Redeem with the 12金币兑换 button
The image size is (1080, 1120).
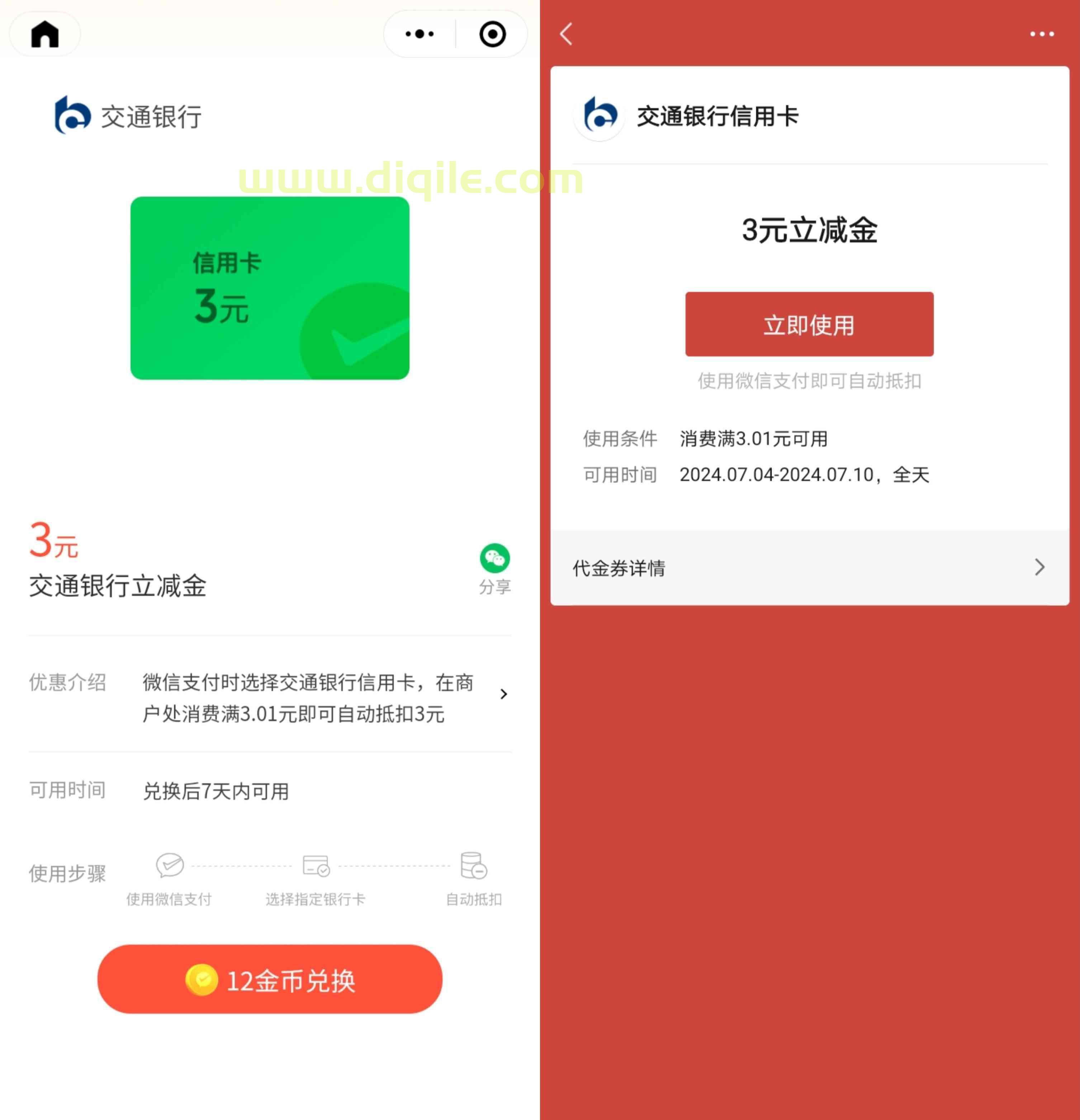pos(270,979)
